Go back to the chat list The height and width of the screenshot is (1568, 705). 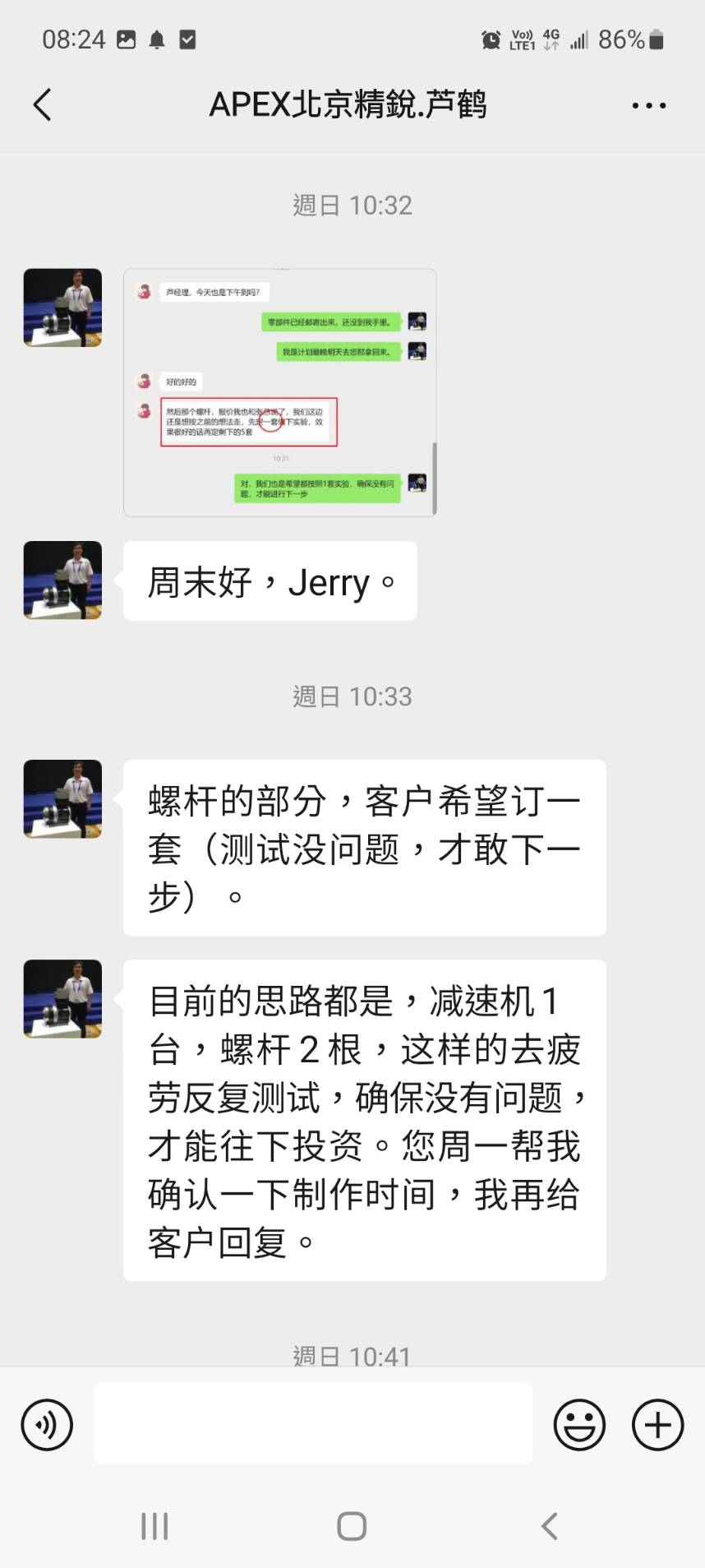[43, 105]
